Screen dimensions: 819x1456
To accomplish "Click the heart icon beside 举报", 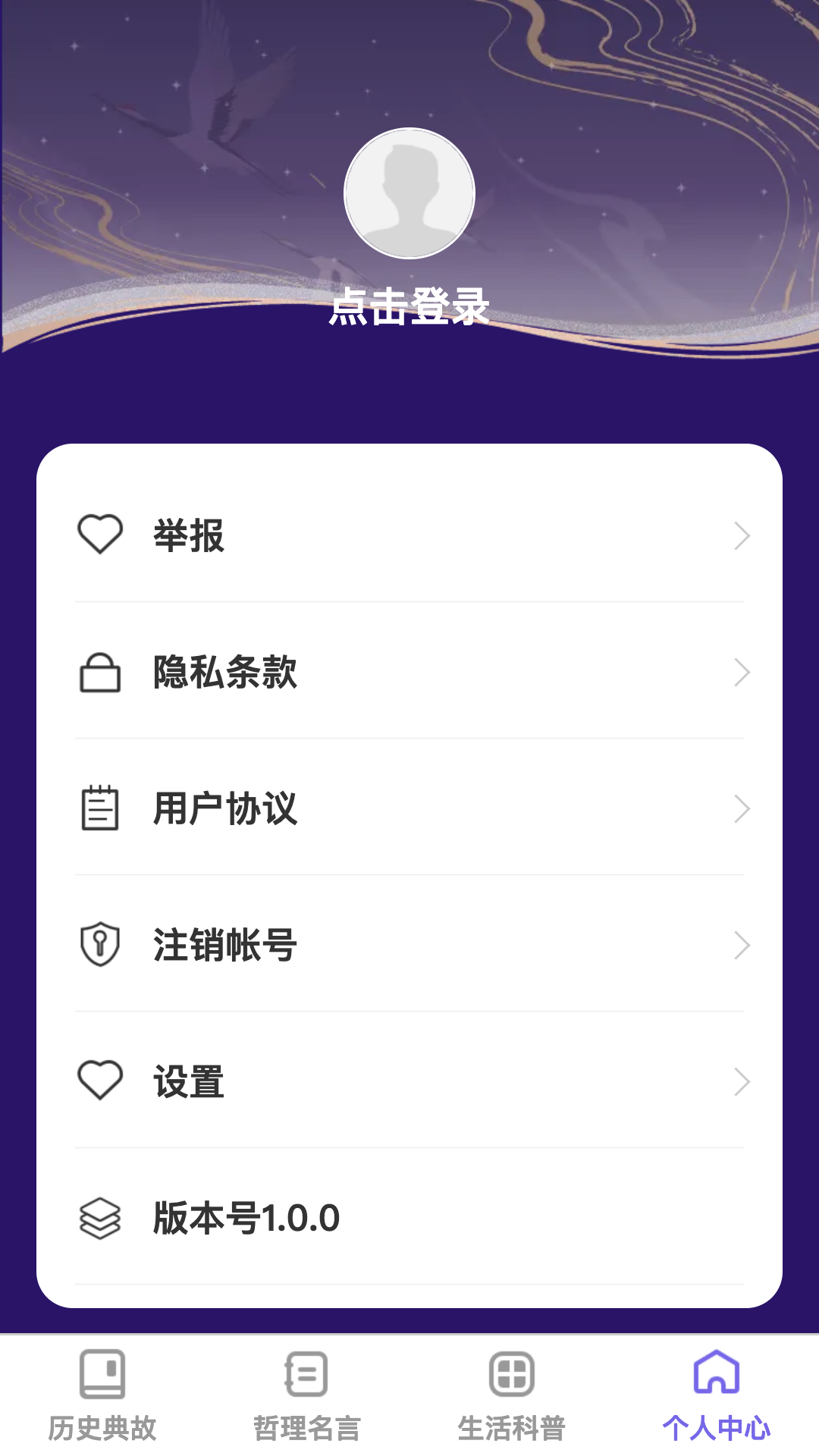I will coord(101,536).
